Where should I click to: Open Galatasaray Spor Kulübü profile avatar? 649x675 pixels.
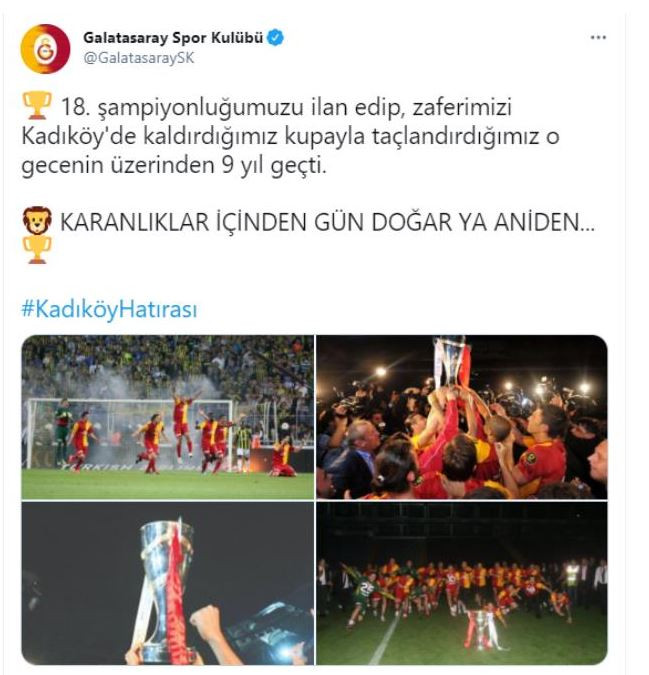46,48
